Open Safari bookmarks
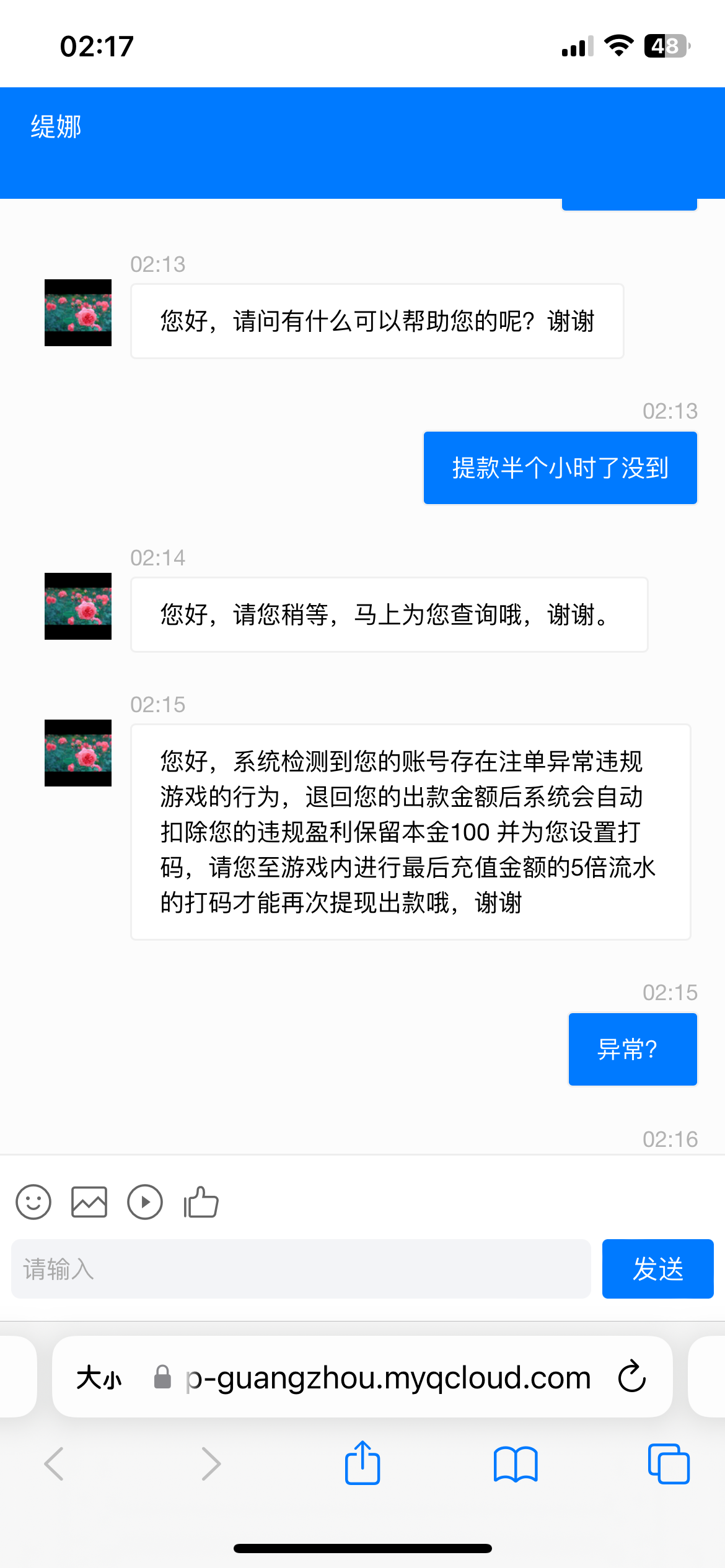The image size is (725, 1568). click(x=516, y=1464)
